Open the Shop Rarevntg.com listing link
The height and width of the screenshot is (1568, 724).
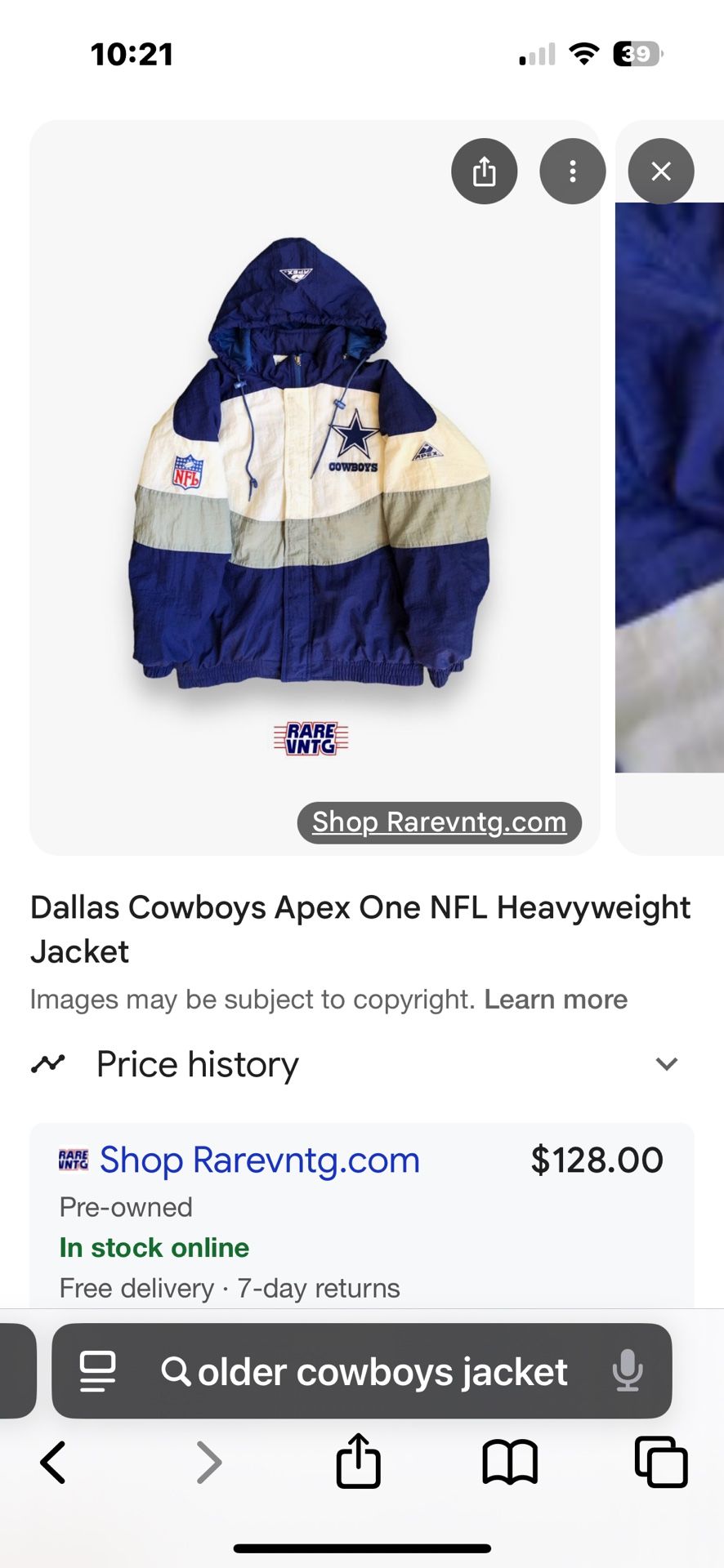point(259,1159)
